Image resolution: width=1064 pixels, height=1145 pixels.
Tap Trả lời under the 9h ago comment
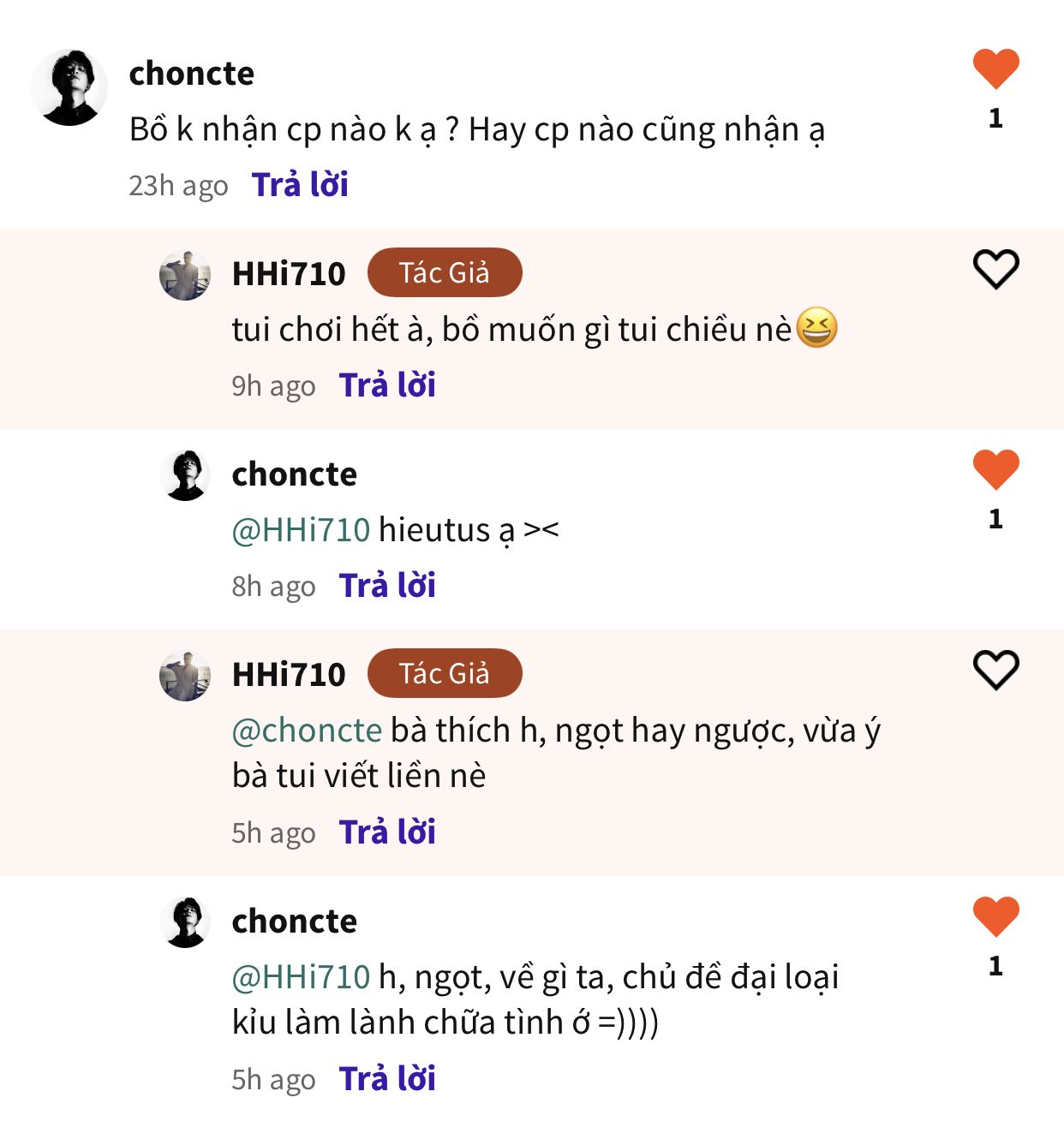coord(387,385)
